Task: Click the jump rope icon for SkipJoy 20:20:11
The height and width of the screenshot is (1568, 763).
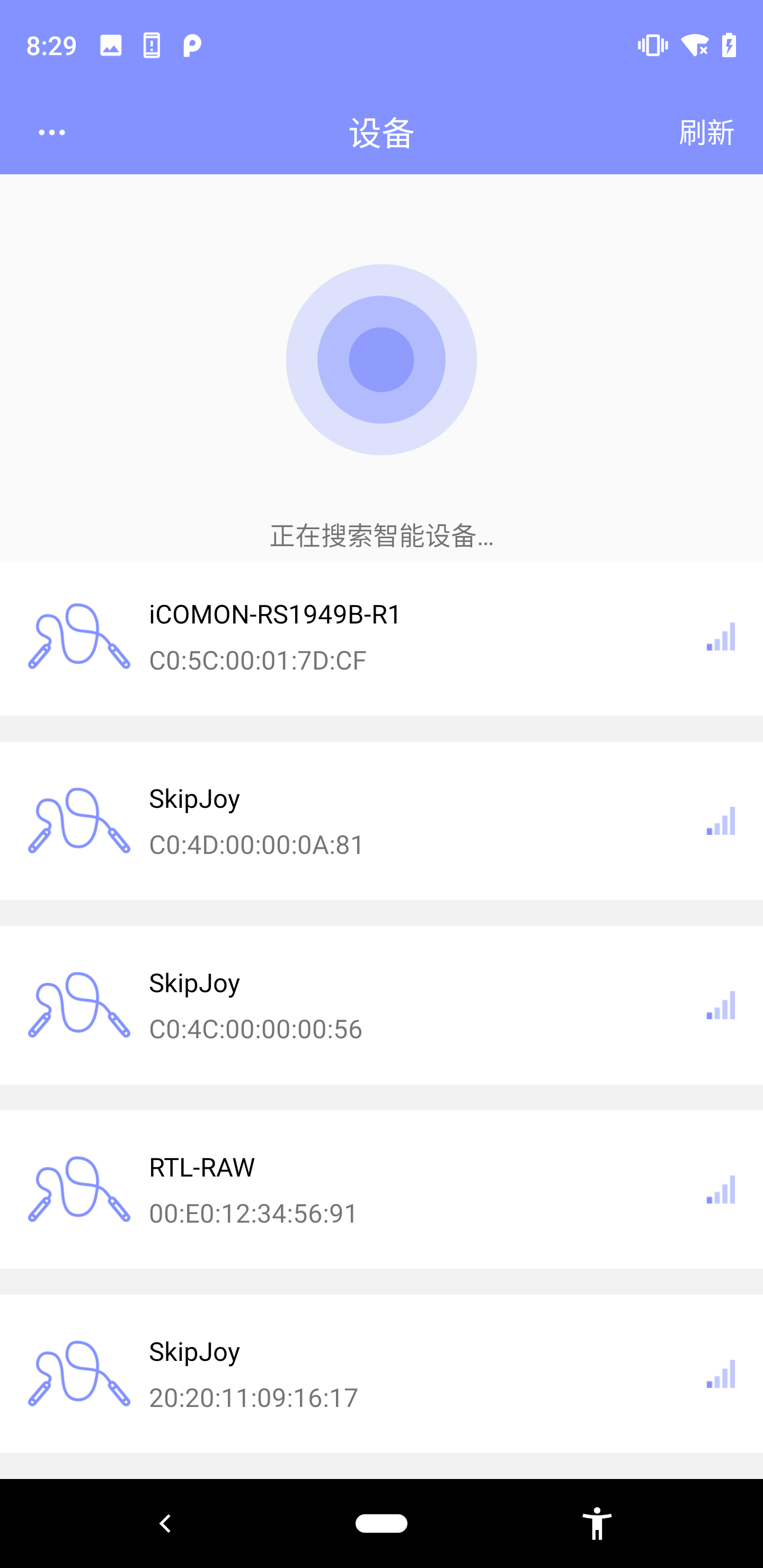Action: pos(79,1376)
